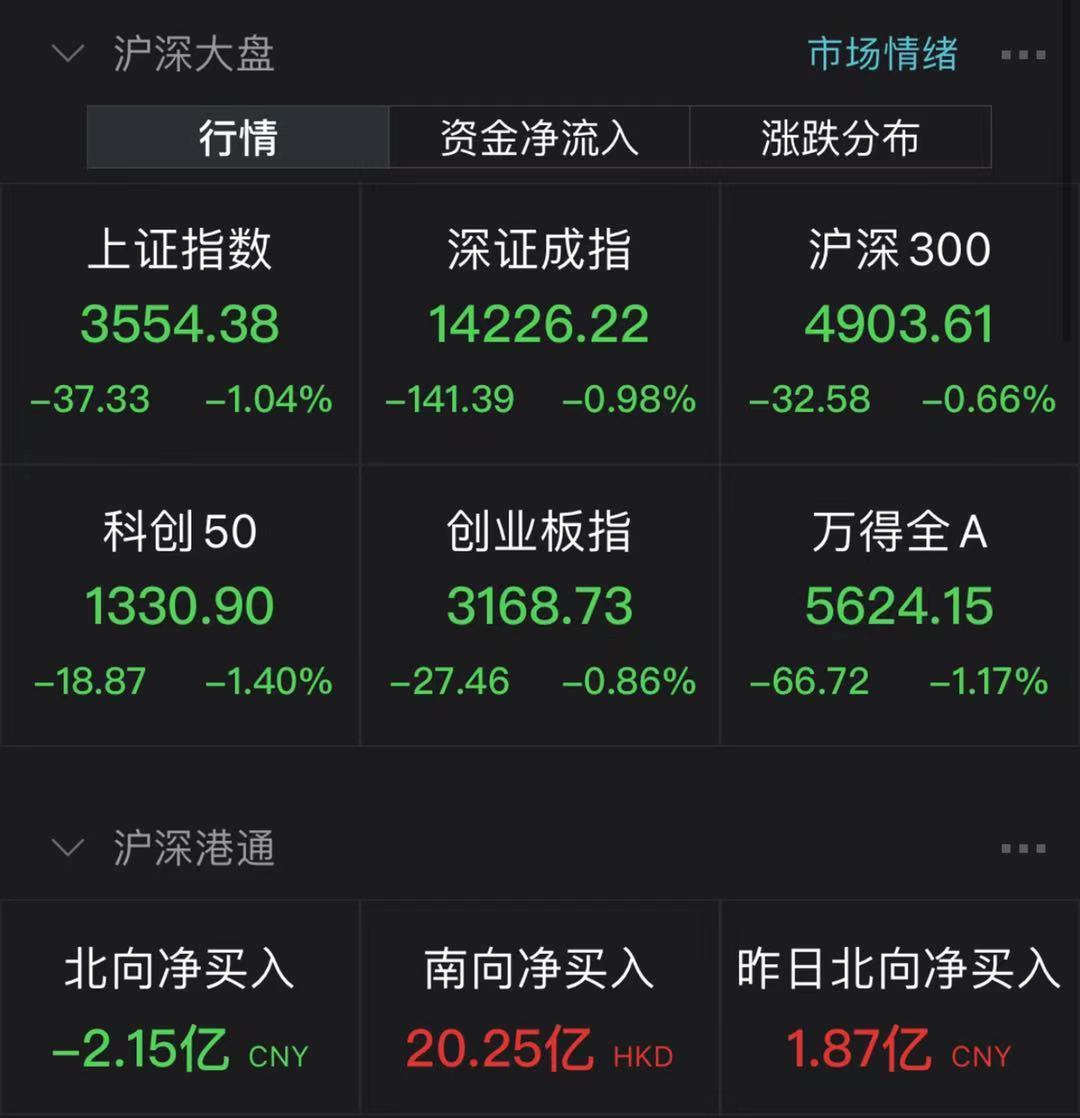Select the 行情 tab
This screenshot has height=1118, width=1080.
coord(238,137)
